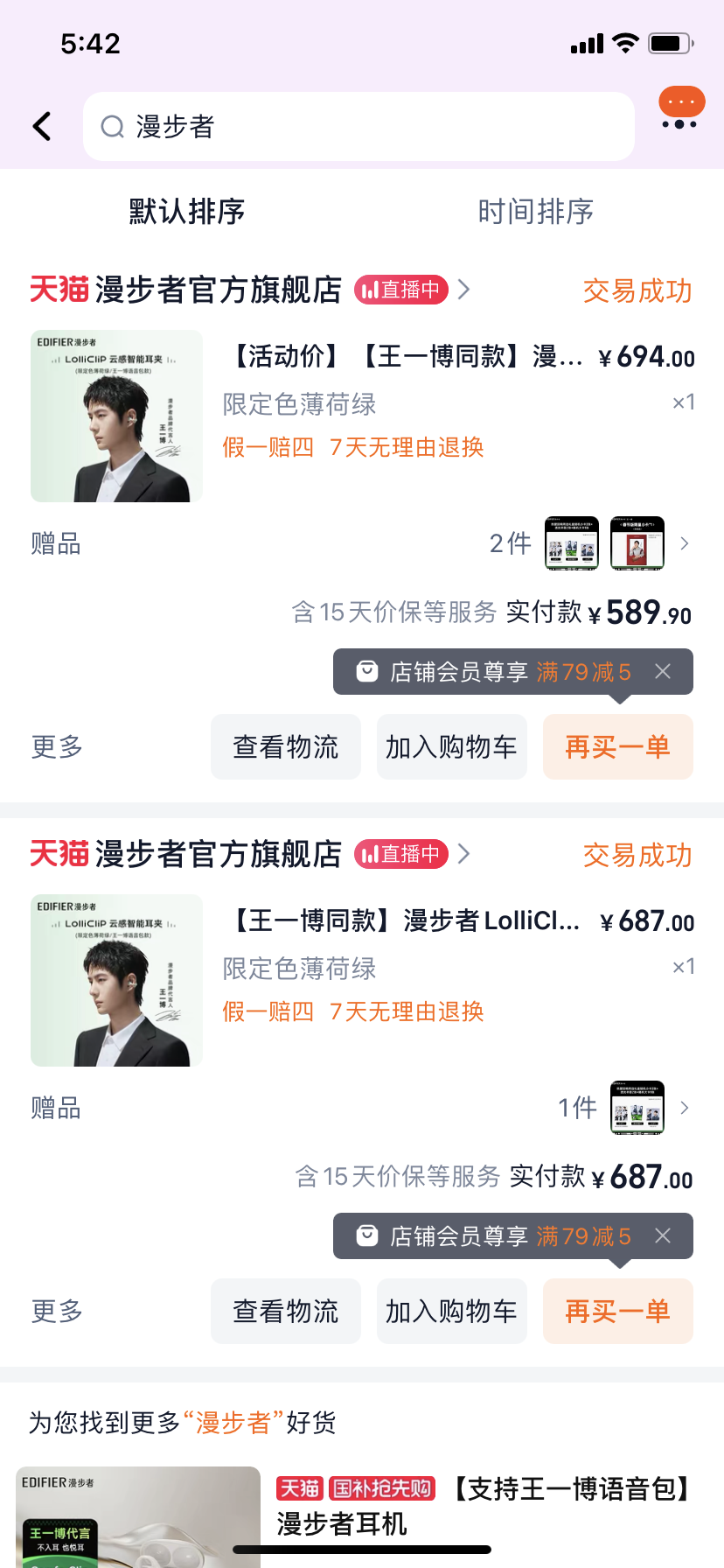
Task: Switch to 默认排序 tab
Action: pyautogui.click(x=186, y=212)
